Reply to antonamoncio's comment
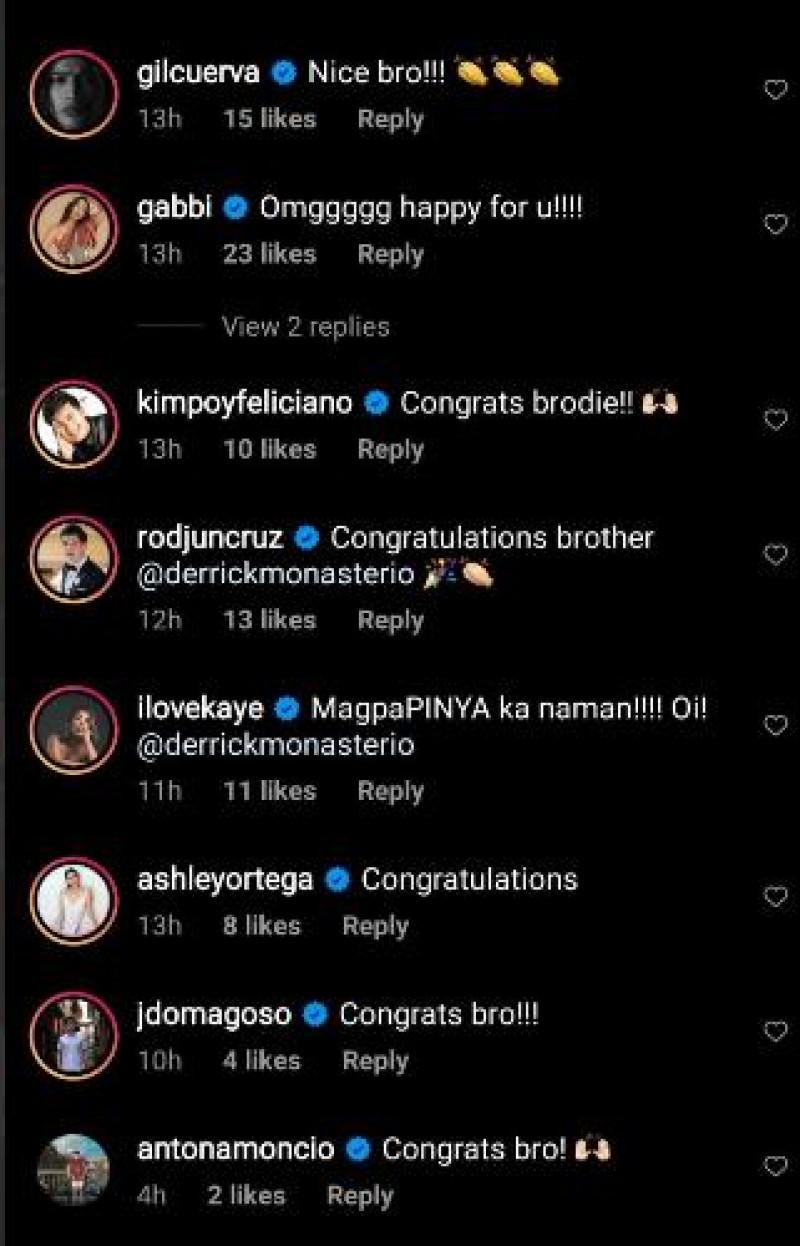Screen dimensions: 800x1246 [360, 1195]
